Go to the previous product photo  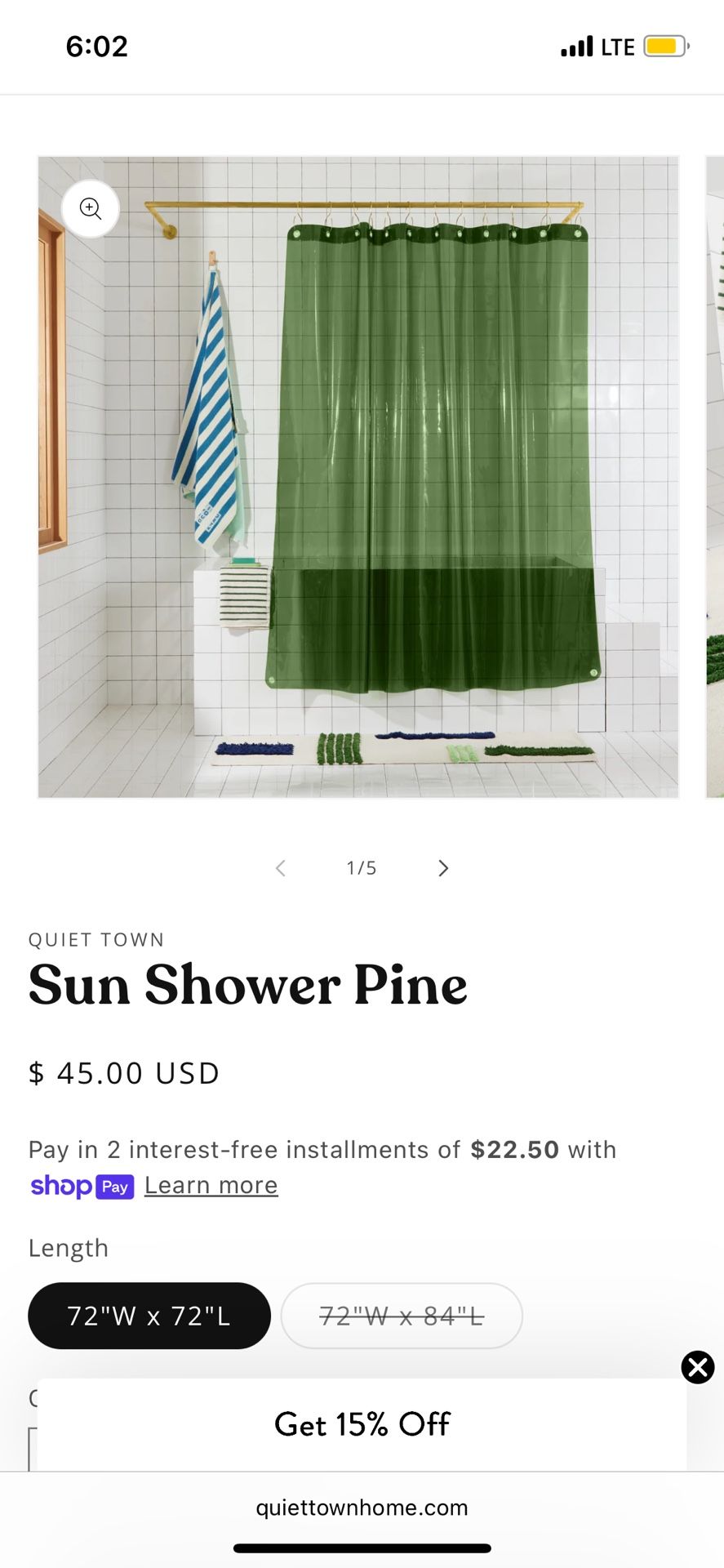[281, 868]
